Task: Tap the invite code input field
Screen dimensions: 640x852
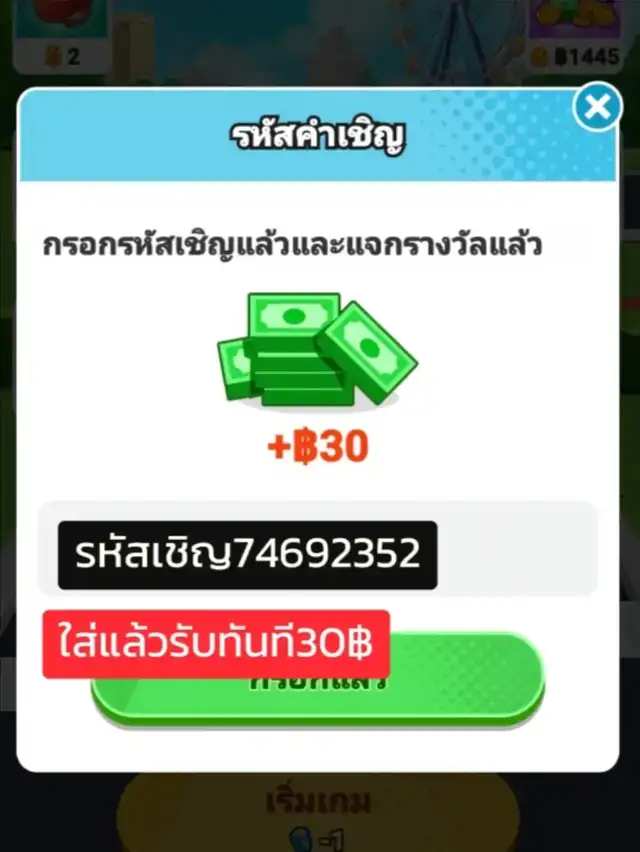Action: tap(317, 552)
